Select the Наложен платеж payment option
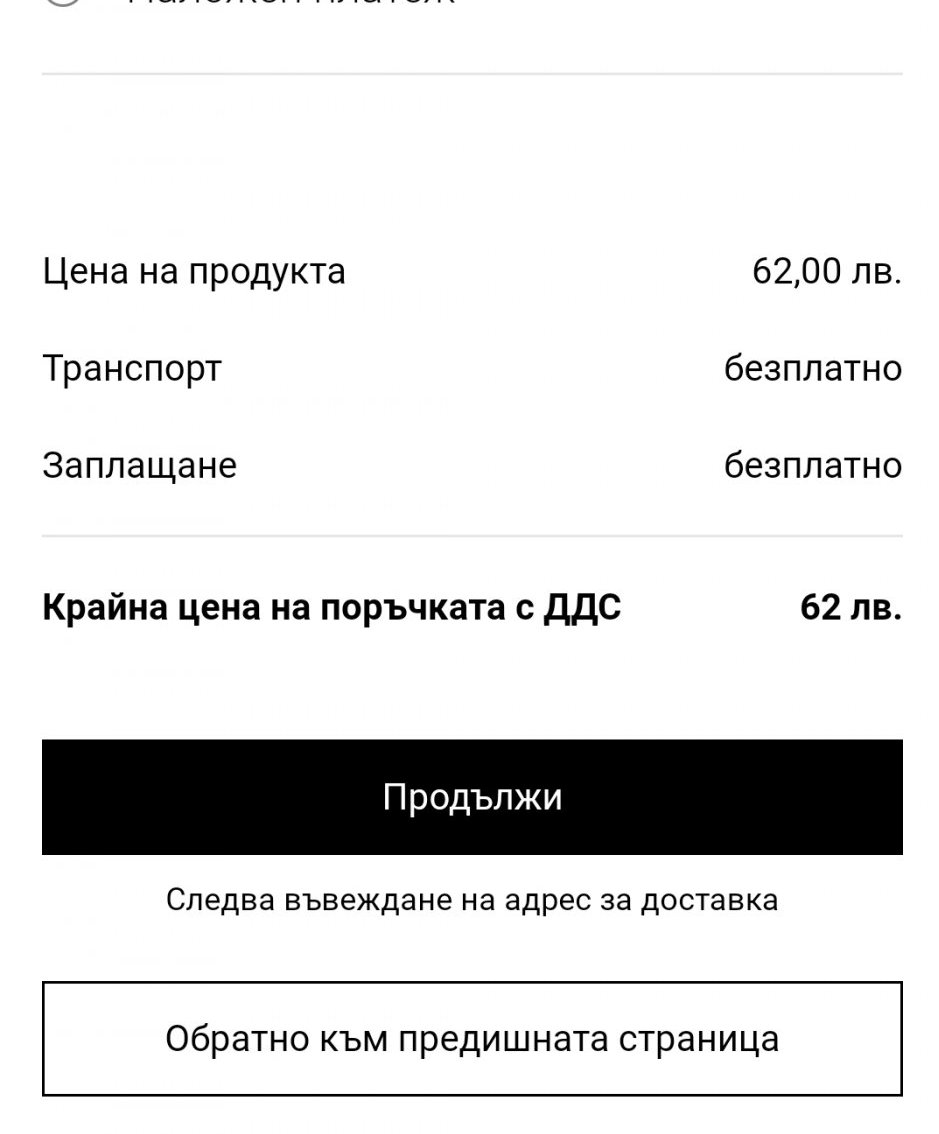The height and width of the screenshot is (1134, 939). click(x=64, y=3)
